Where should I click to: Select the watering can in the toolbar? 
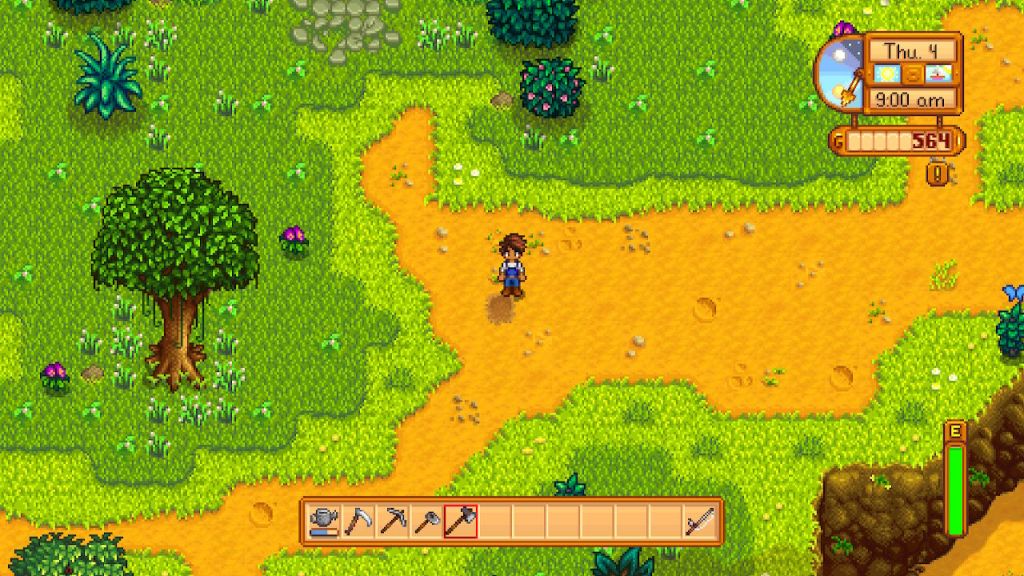[x=325, y=521]
